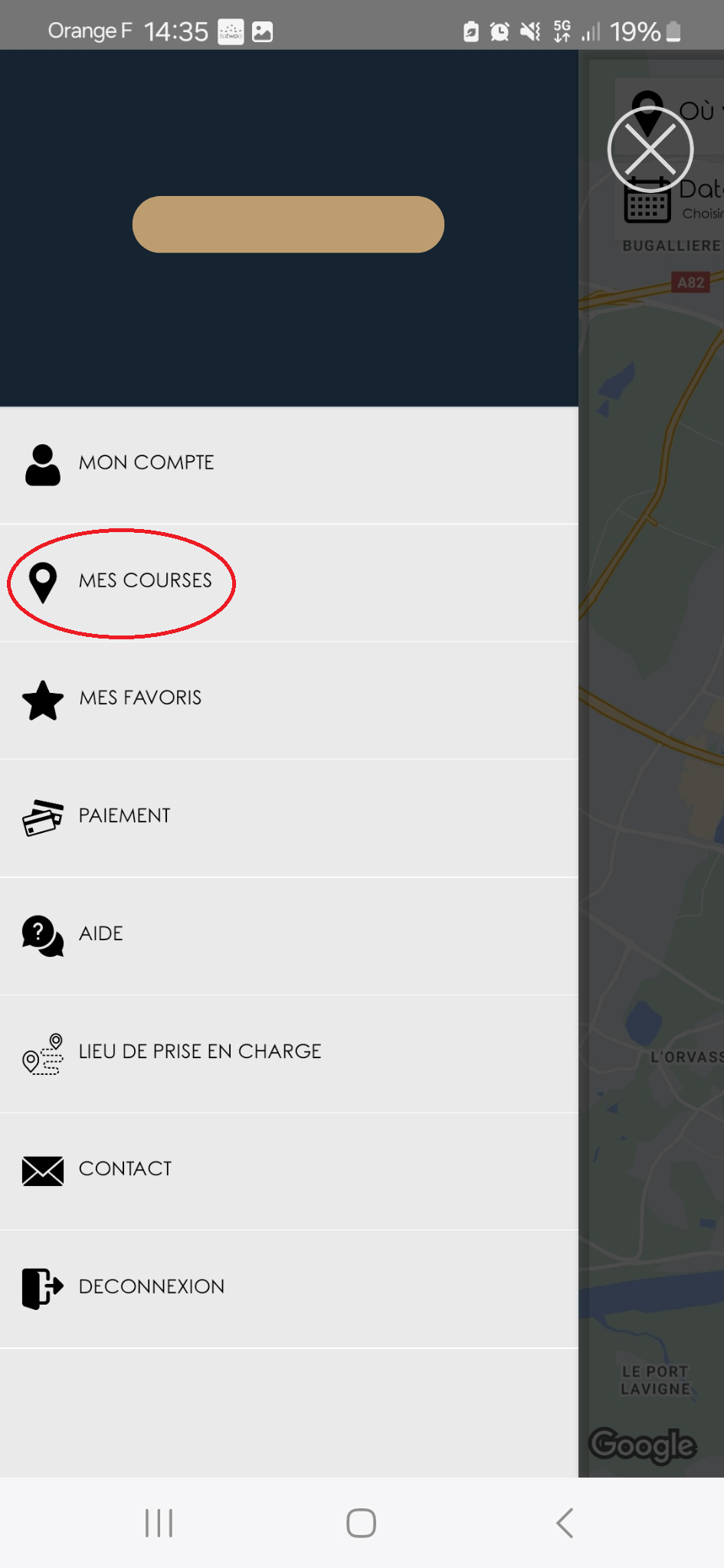
Task: Open Mon Compte
Action: click(x=146, y=463)
